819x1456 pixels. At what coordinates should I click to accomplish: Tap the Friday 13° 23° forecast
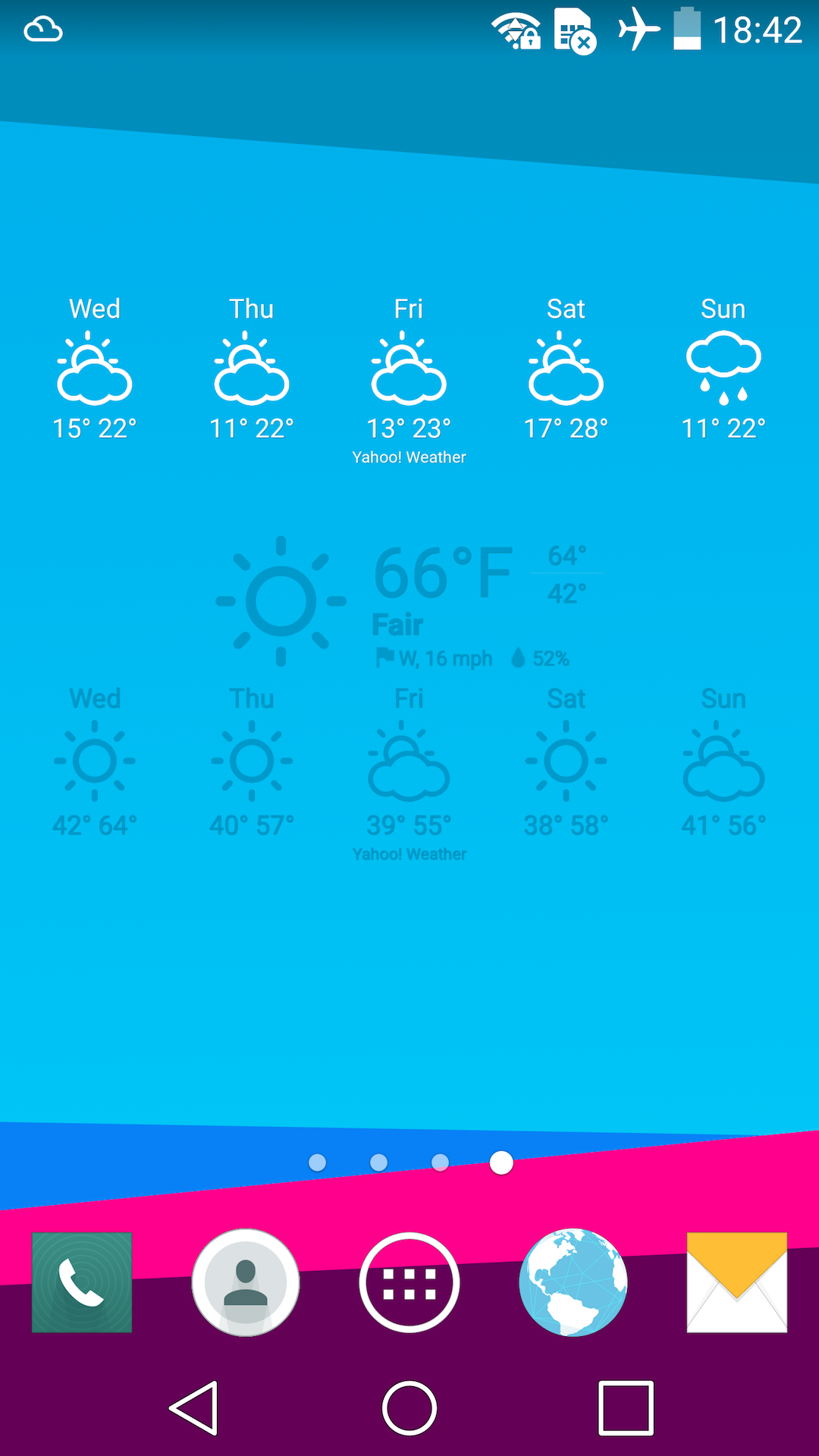pos(409,427)
